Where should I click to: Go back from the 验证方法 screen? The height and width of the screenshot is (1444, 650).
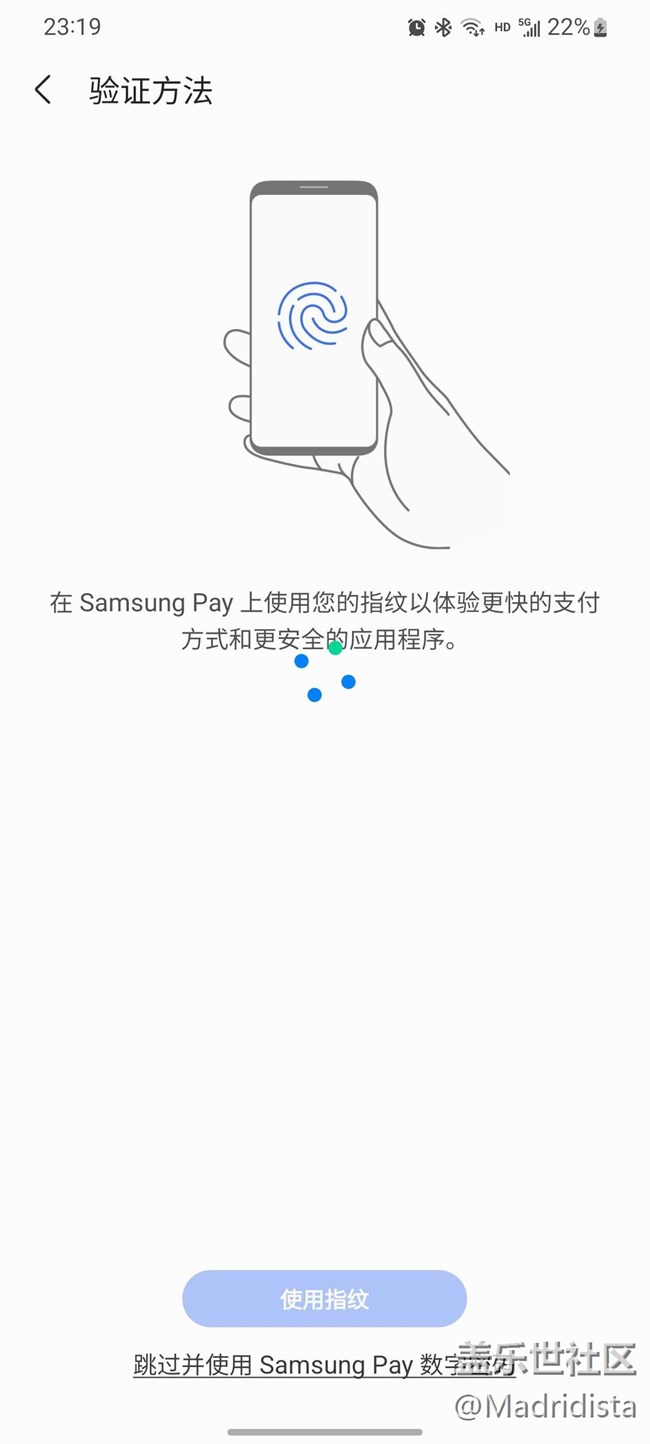click(x=43, y=91)
